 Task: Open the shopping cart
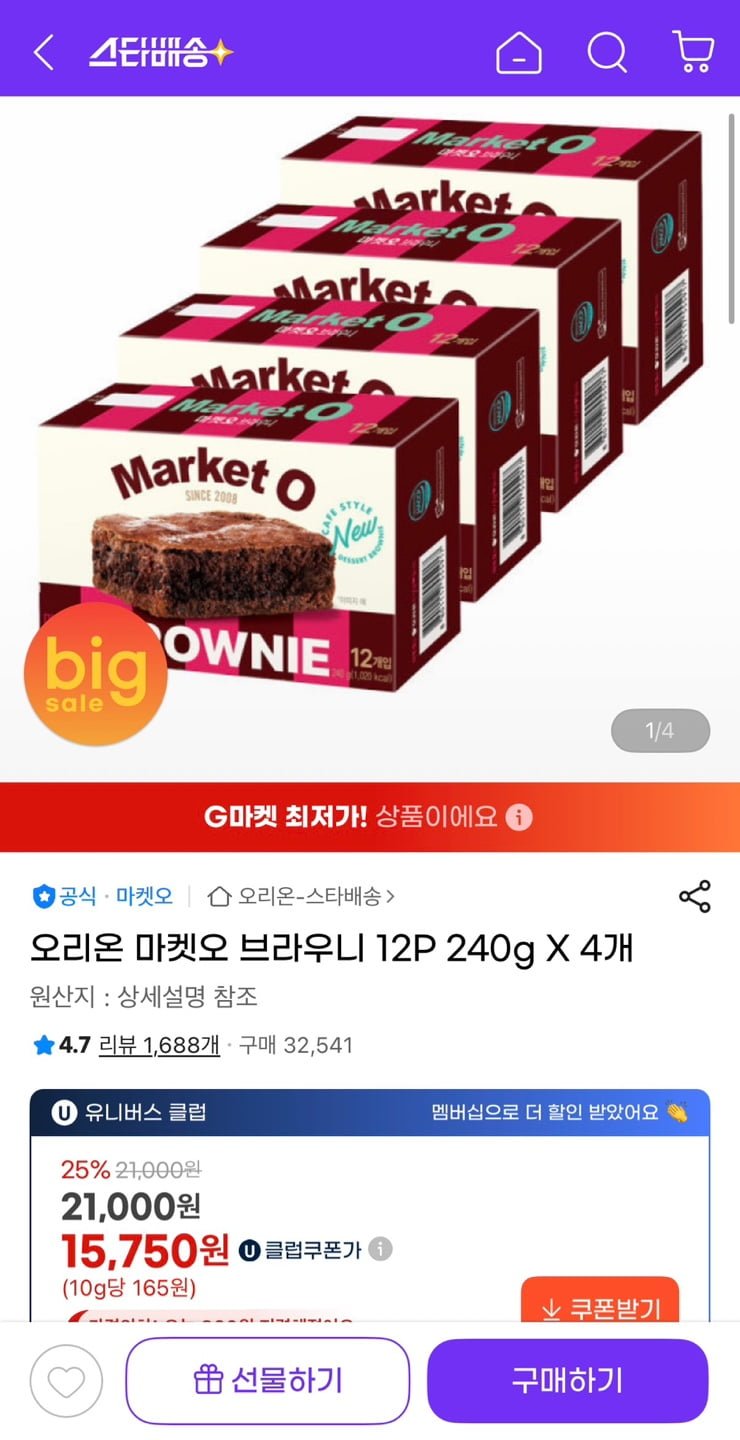[x=692, y=52]
